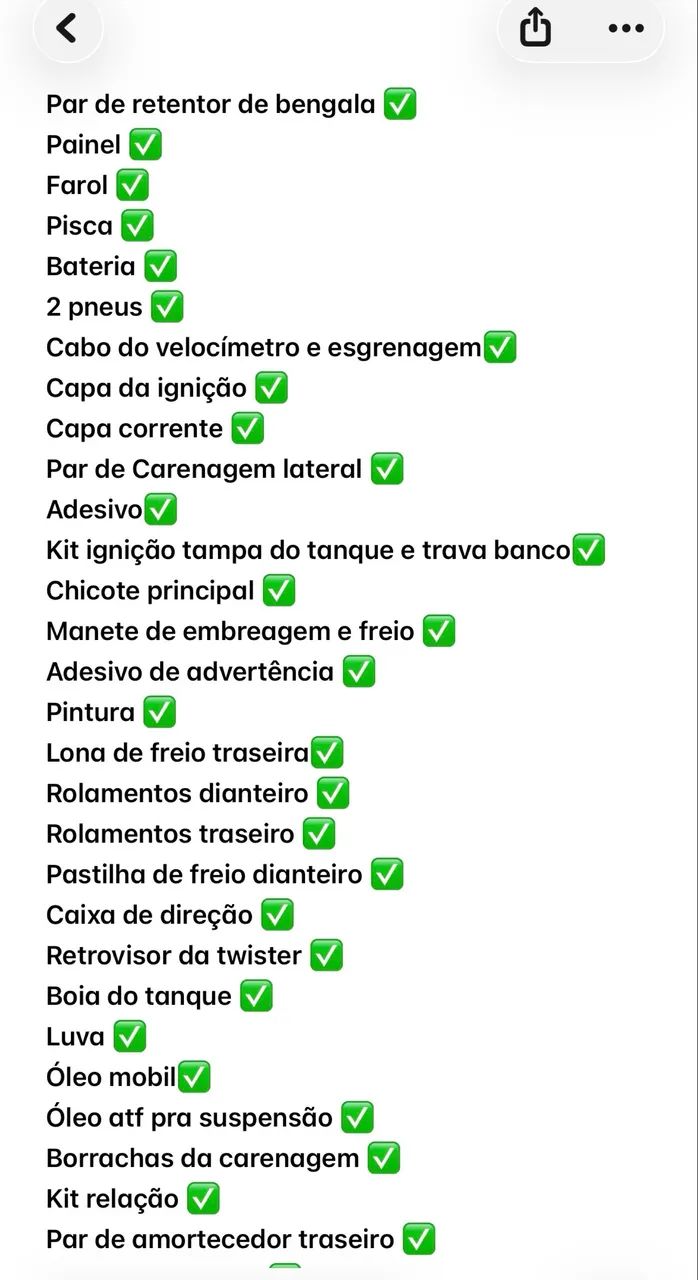698x1280 pixels.
Task: Share this note
Action: (x=536, y=27)
